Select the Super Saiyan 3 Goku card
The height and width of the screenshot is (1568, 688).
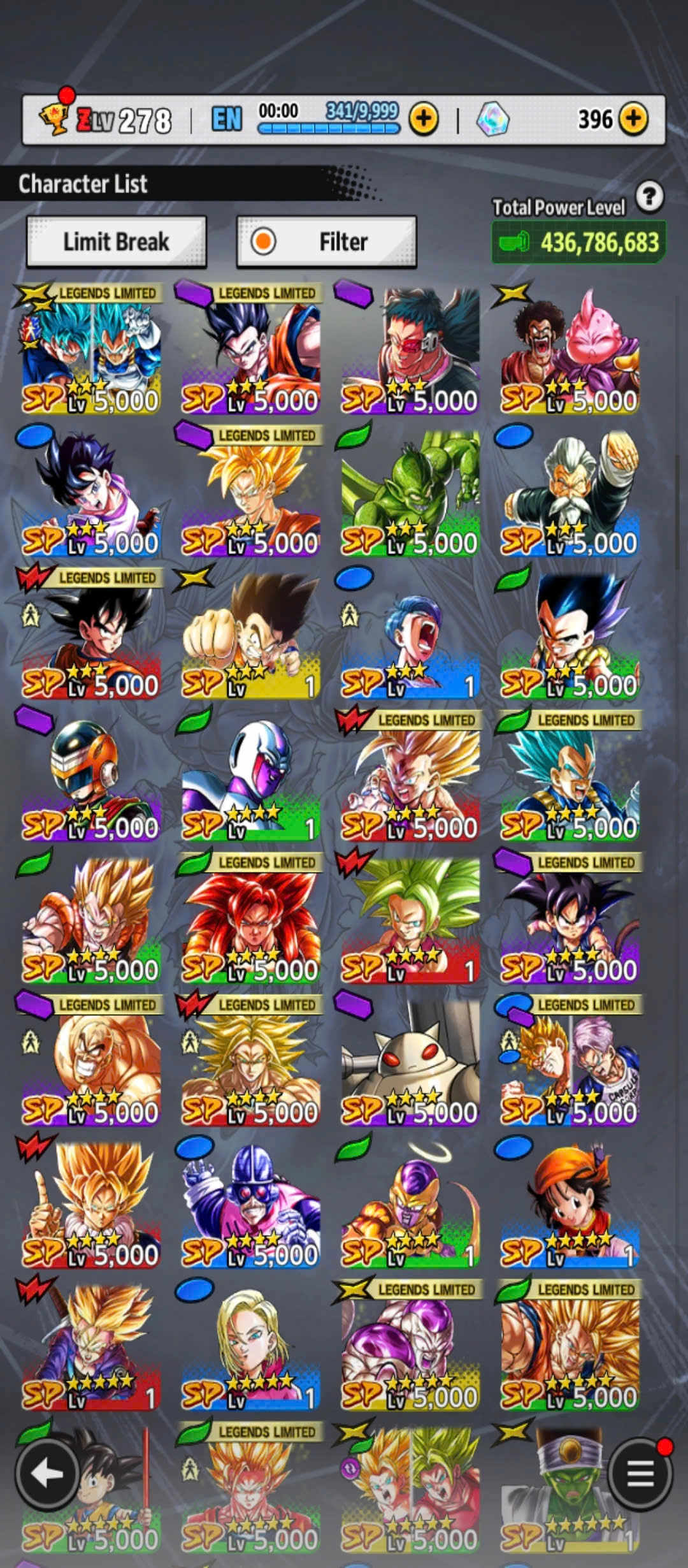pyautogui.click(x=570, y=1347)
